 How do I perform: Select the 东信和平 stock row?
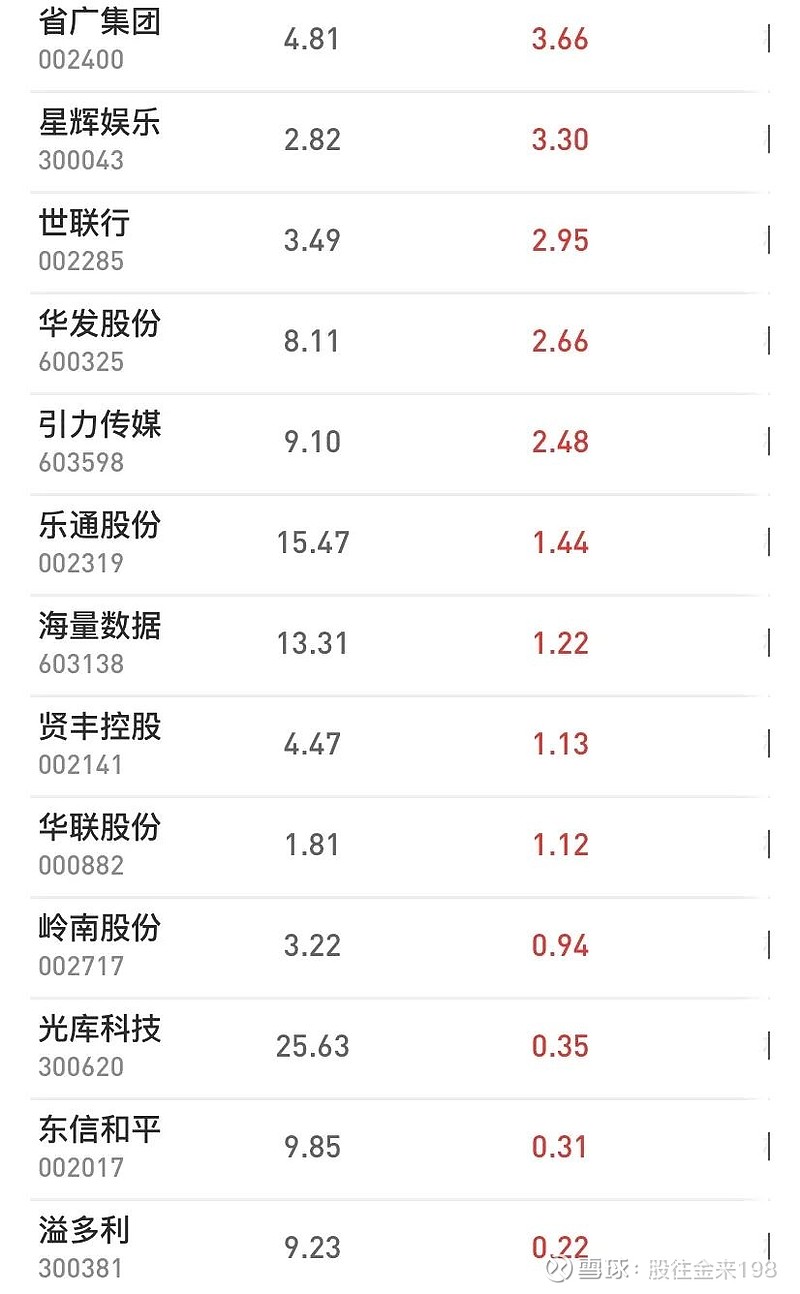click(x=400, y=1150)
